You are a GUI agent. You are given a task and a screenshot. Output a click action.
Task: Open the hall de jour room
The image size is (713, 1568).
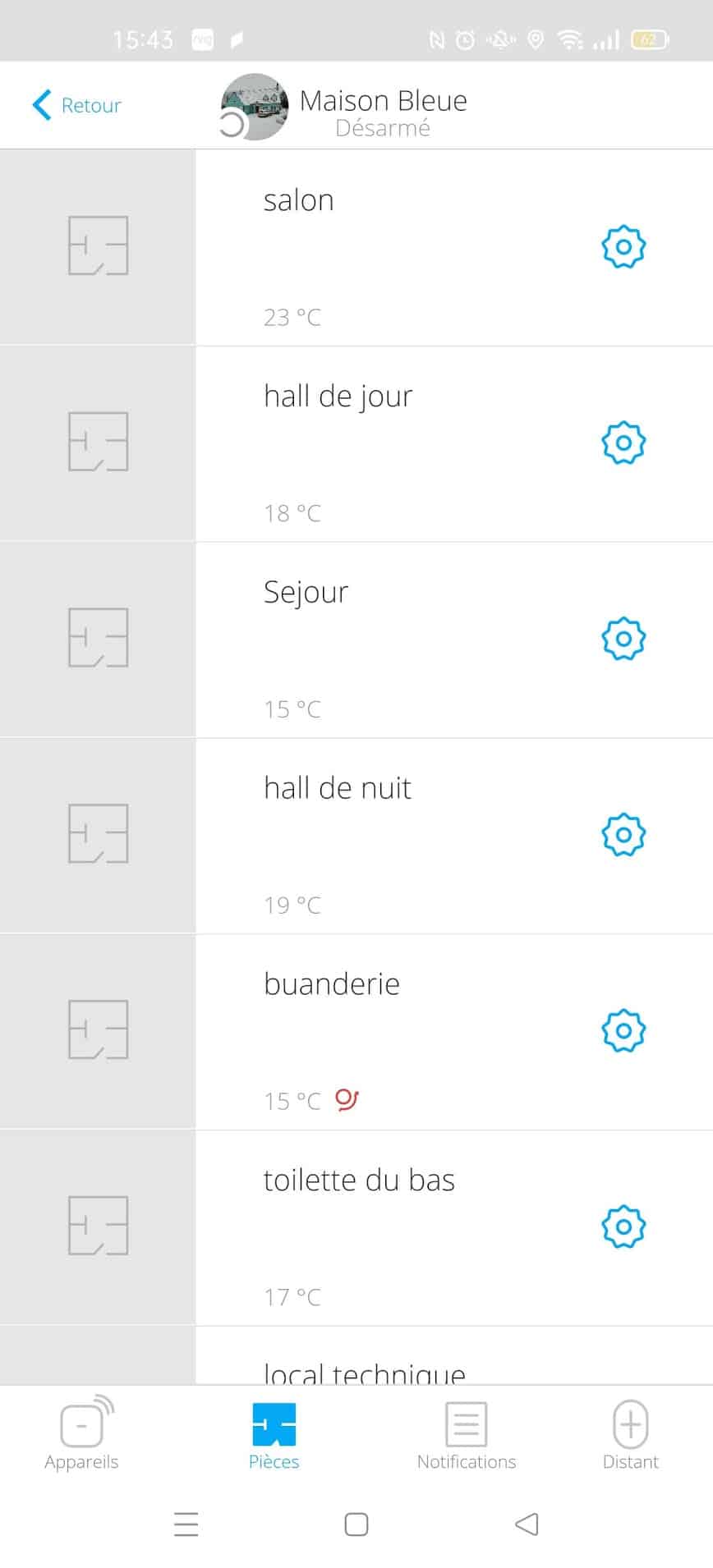click(370, 442)
